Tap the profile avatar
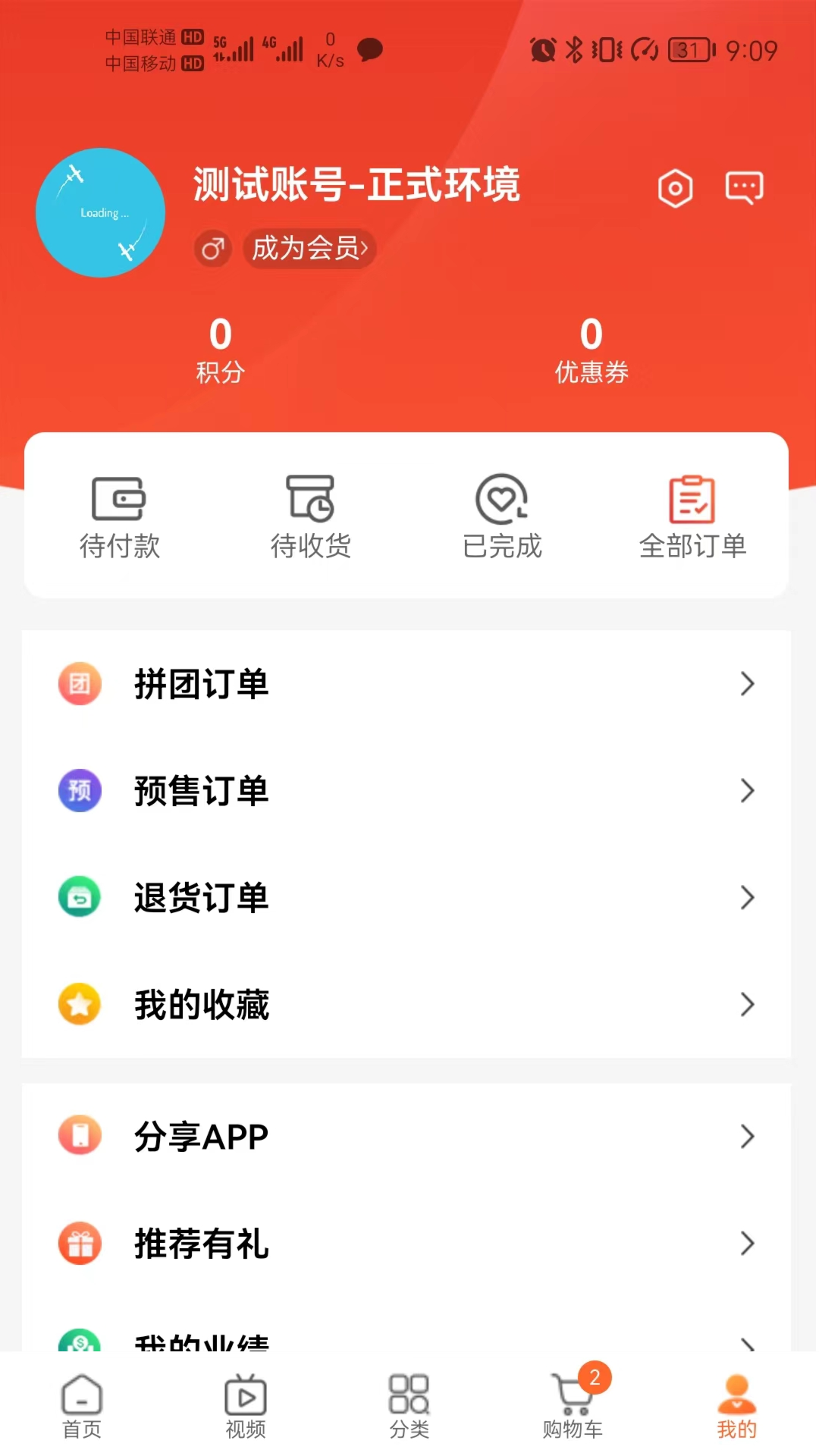819x1456 pixels. click(x=101, y=213)
